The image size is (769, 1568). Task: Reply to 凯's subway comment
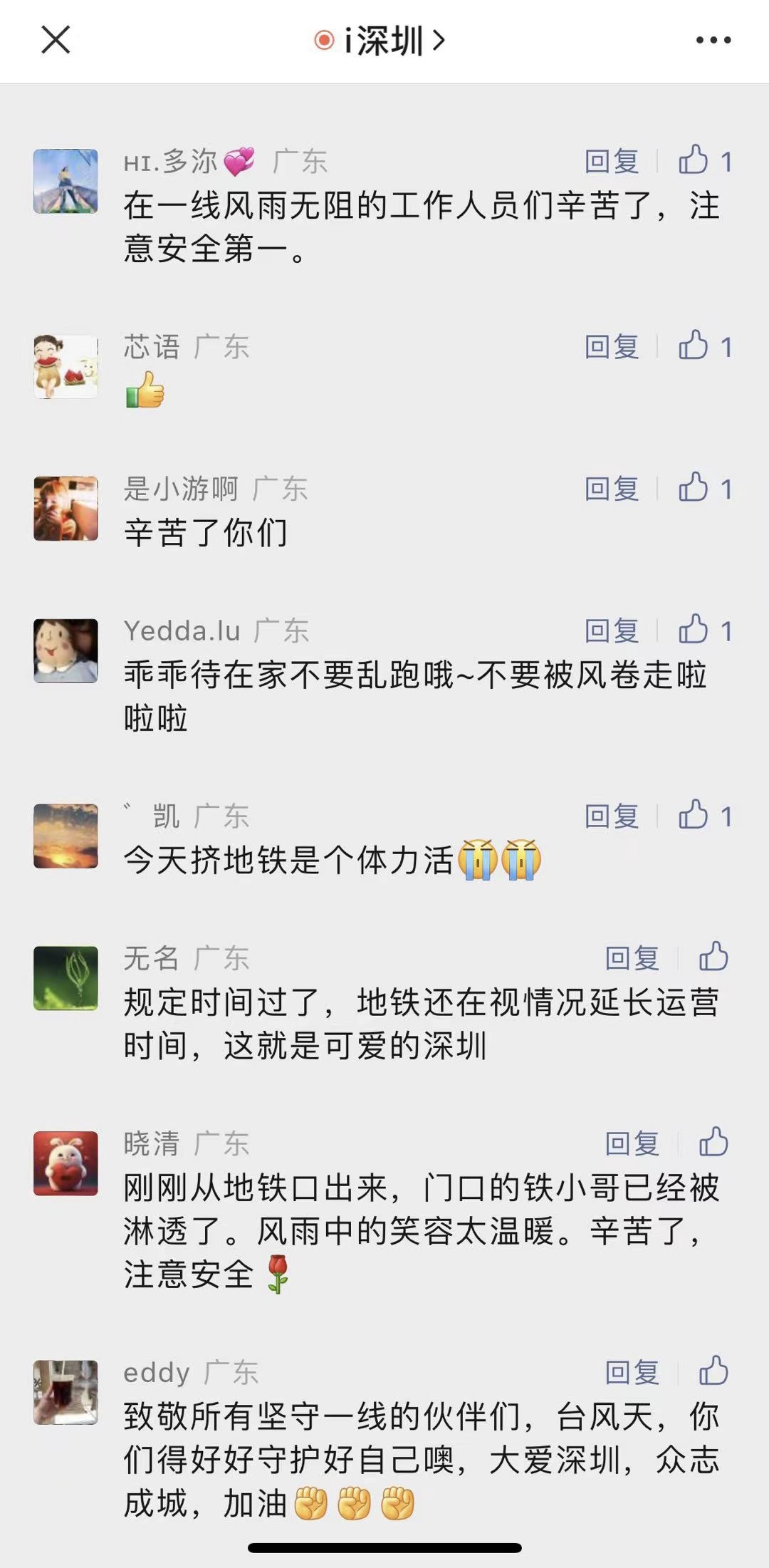612,816
